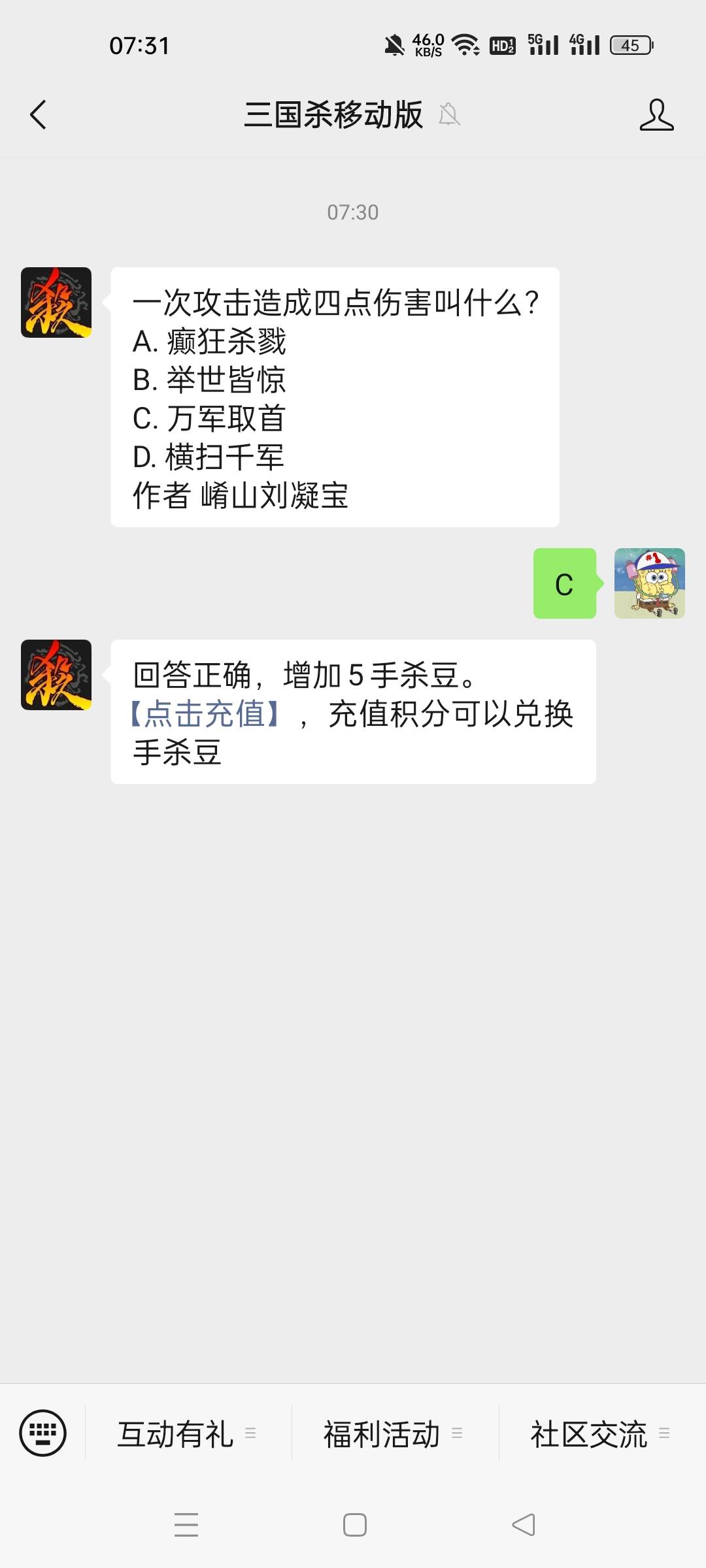Tap the 【点击充值】 link
Image resolution: width=706 pixels, height=1568 pixels.
click(205, 713)
